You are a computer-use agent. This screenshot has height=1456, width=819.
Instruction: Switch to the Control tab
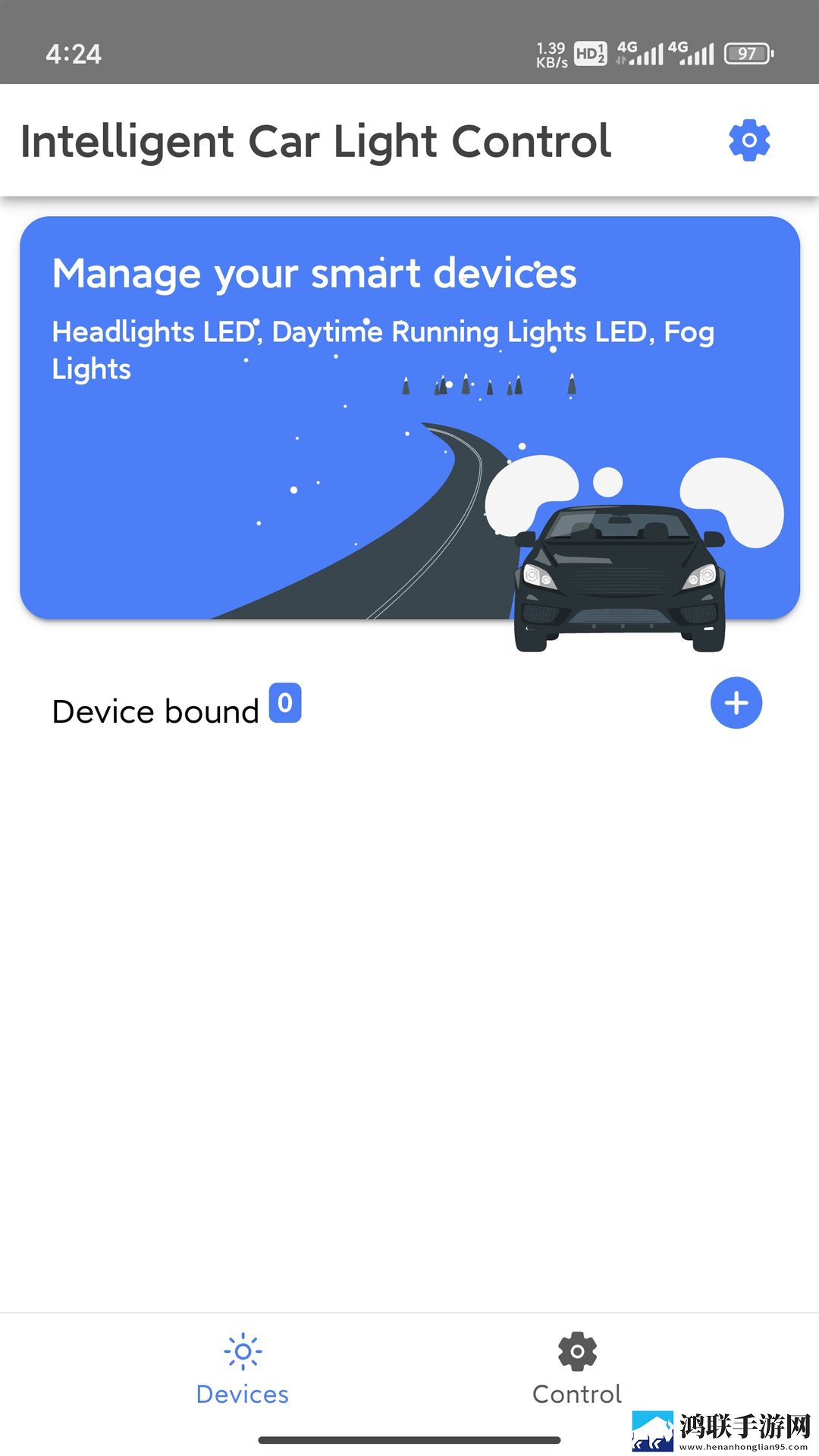577,1370
